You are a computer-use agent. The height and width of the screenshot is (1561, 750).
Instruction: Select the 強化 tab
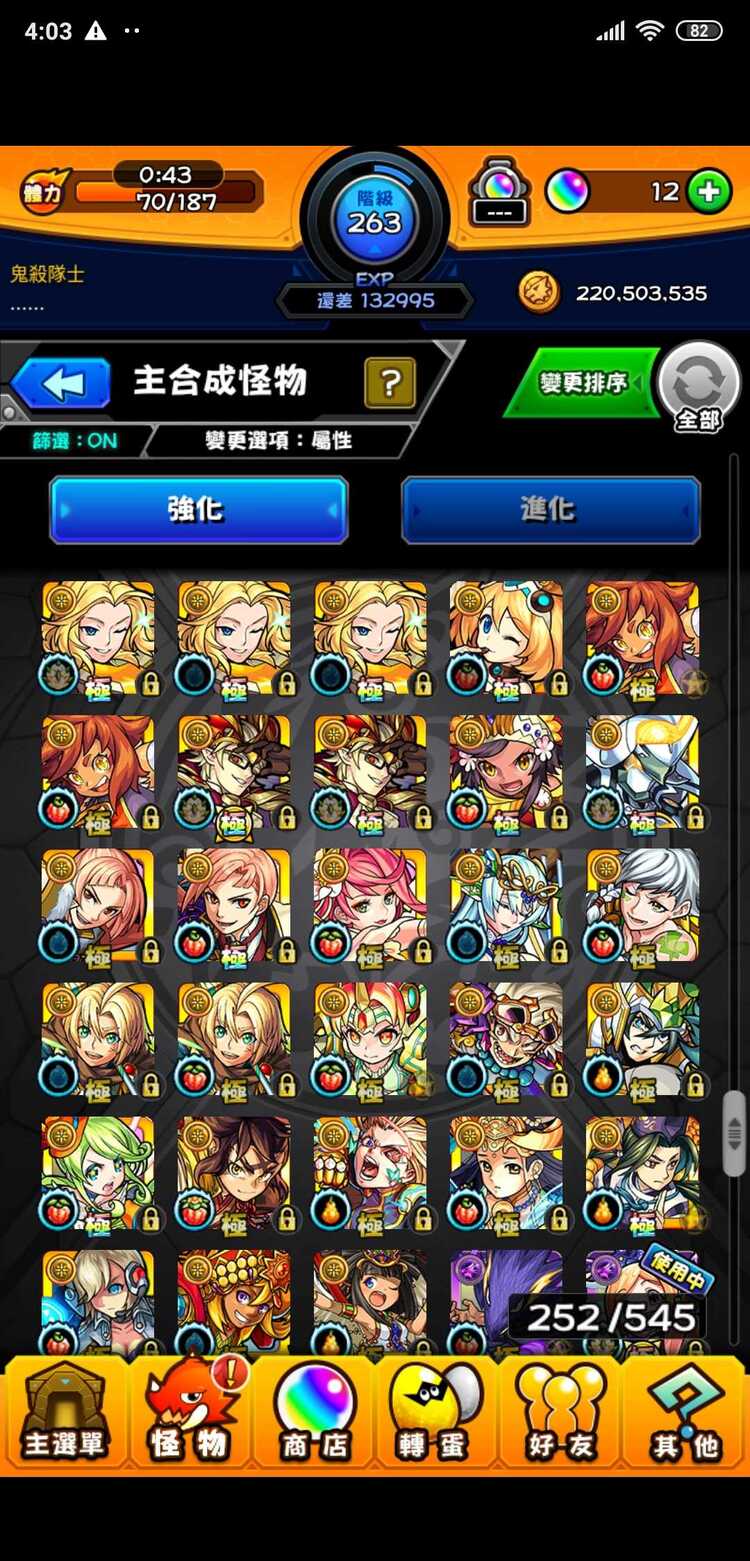click(x=198, y=510)
